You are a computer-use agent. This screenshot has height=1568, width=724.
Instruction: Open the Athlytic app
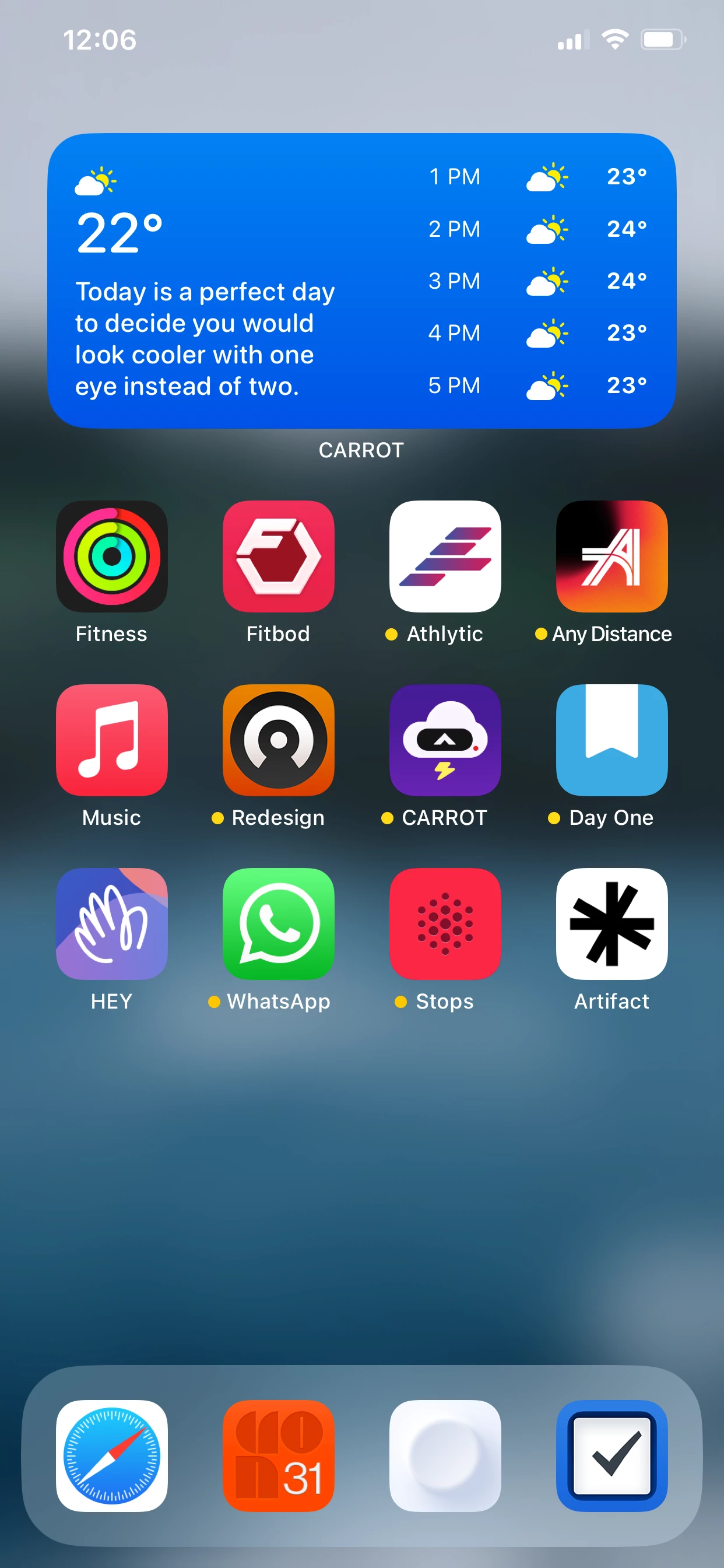pyautogui.click(x=445, y=556)
